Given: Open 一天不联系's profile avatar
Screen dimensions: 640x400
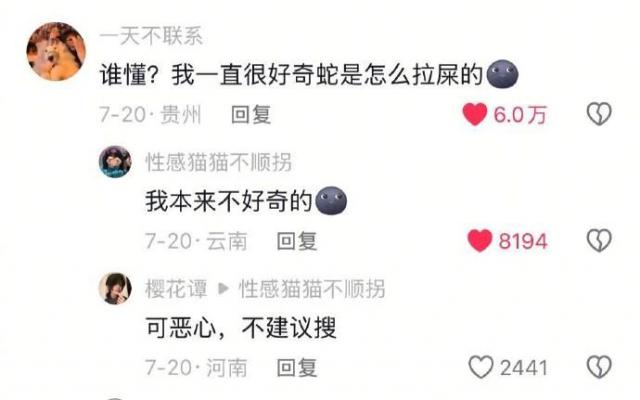Looking at the screenshot, I should [x=55, y=50].
